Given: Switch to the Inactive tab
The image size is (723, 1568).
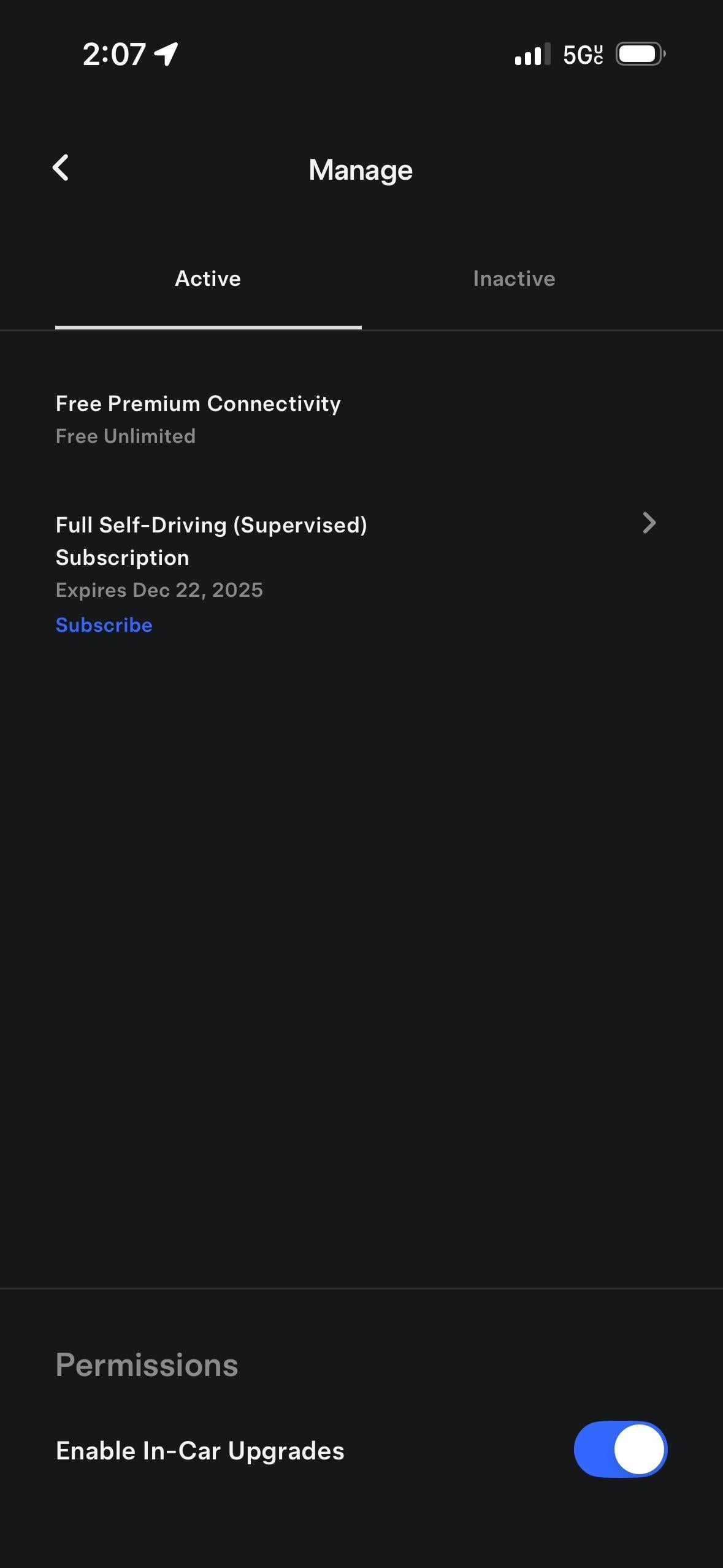Looking at the screenshot, I should (514, 279).
